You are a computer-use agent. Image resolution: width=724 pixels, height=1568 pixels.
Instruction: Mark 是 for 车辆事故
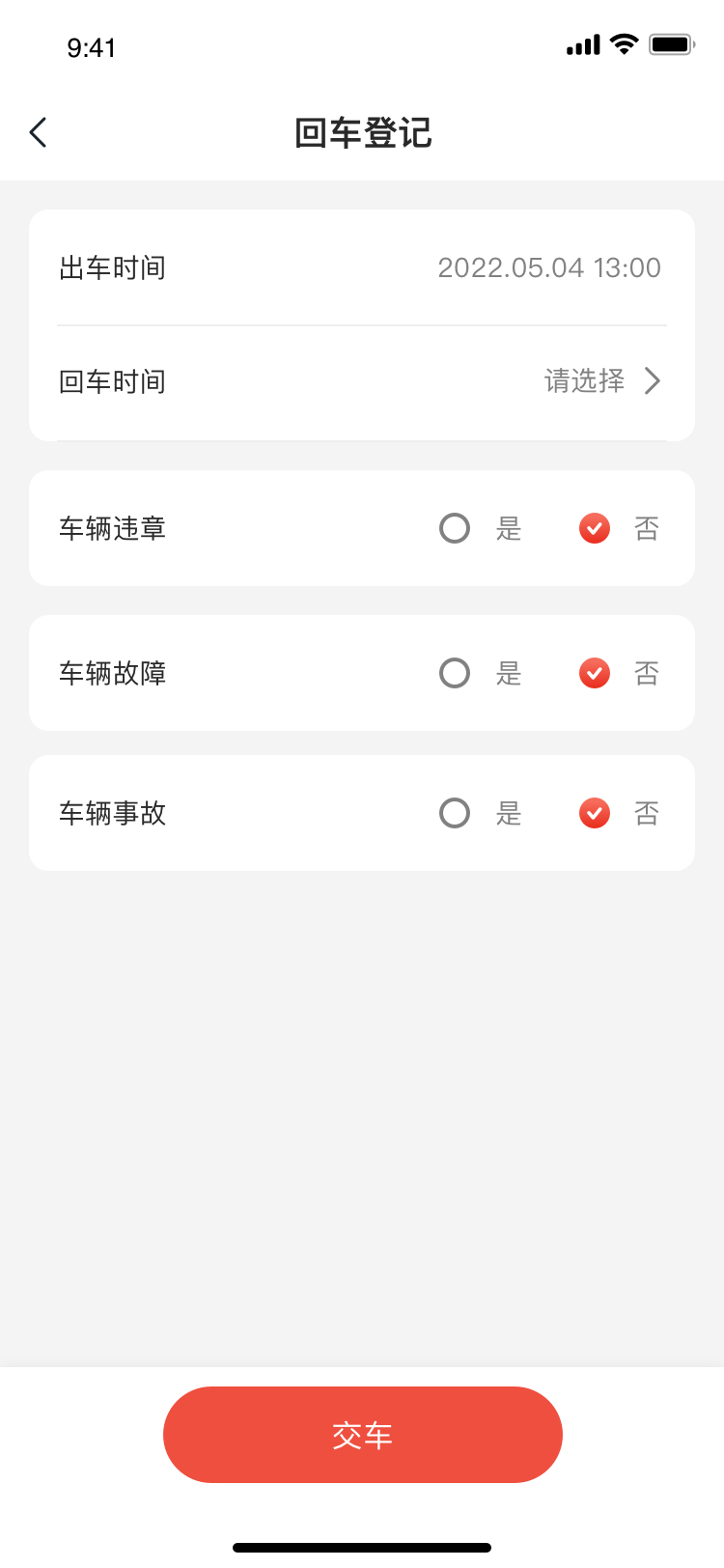(x=455, y=813)
